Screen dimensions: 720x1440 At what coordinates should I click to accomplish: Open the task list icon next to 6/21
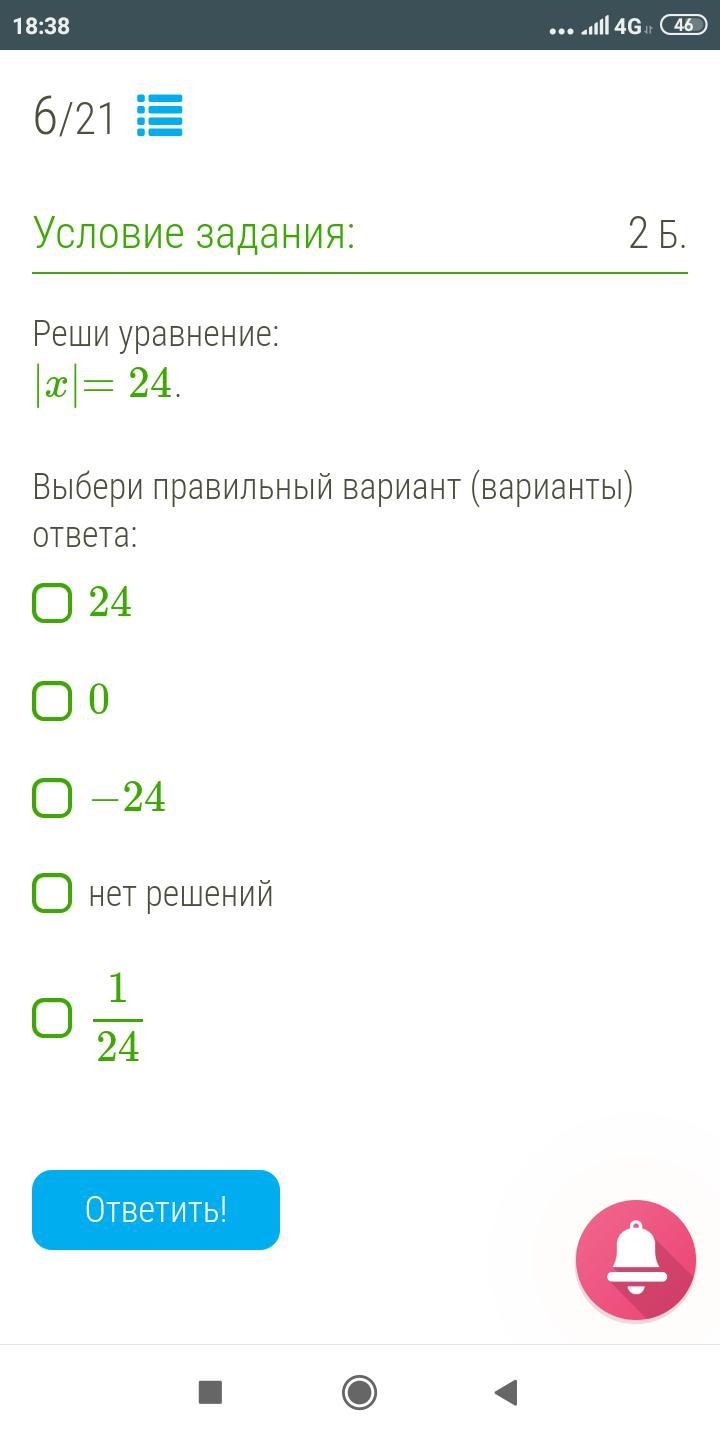(159, 116)
